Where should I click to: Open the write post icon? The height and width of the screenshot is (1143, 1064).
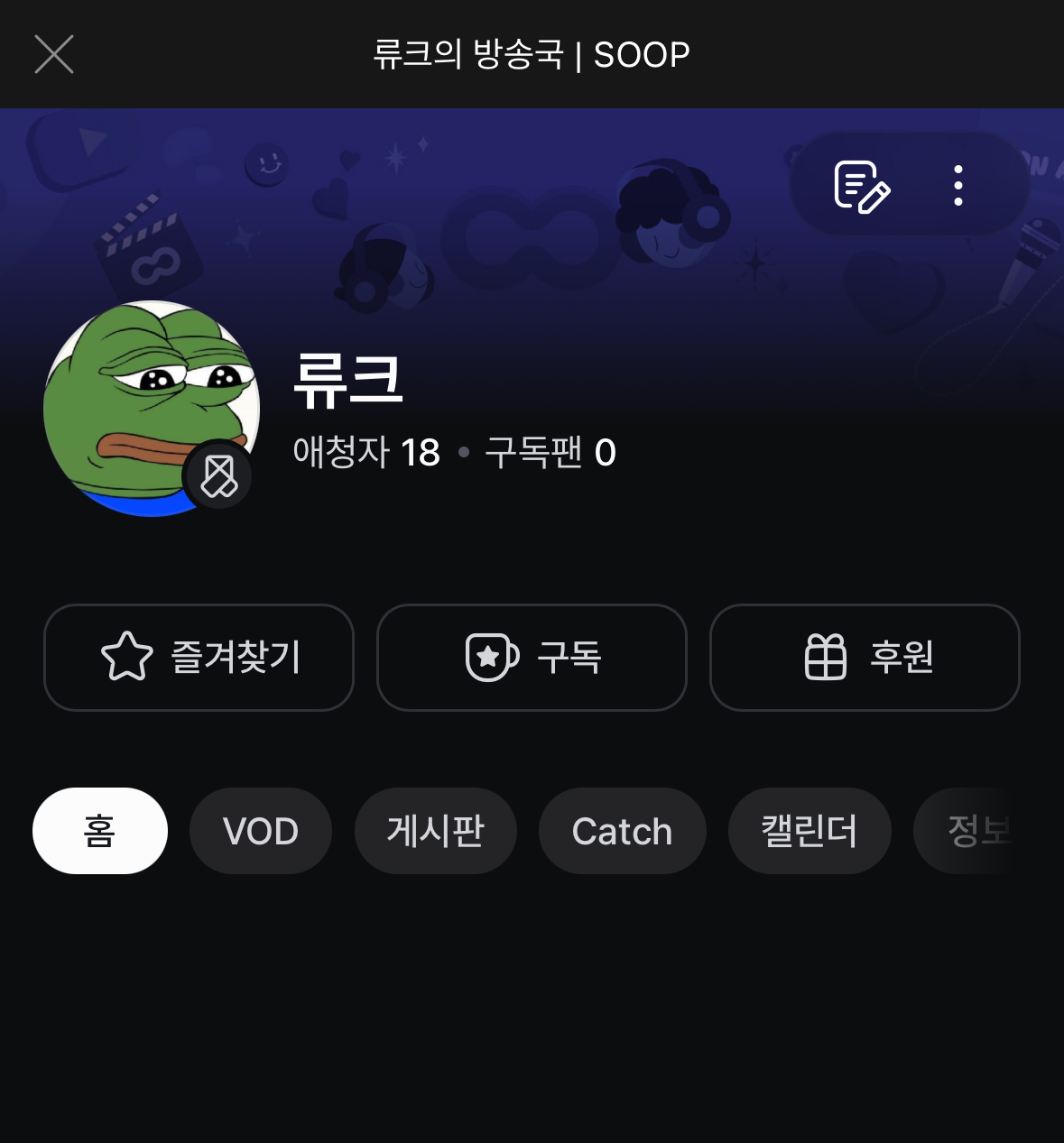[x=862, y=186]
